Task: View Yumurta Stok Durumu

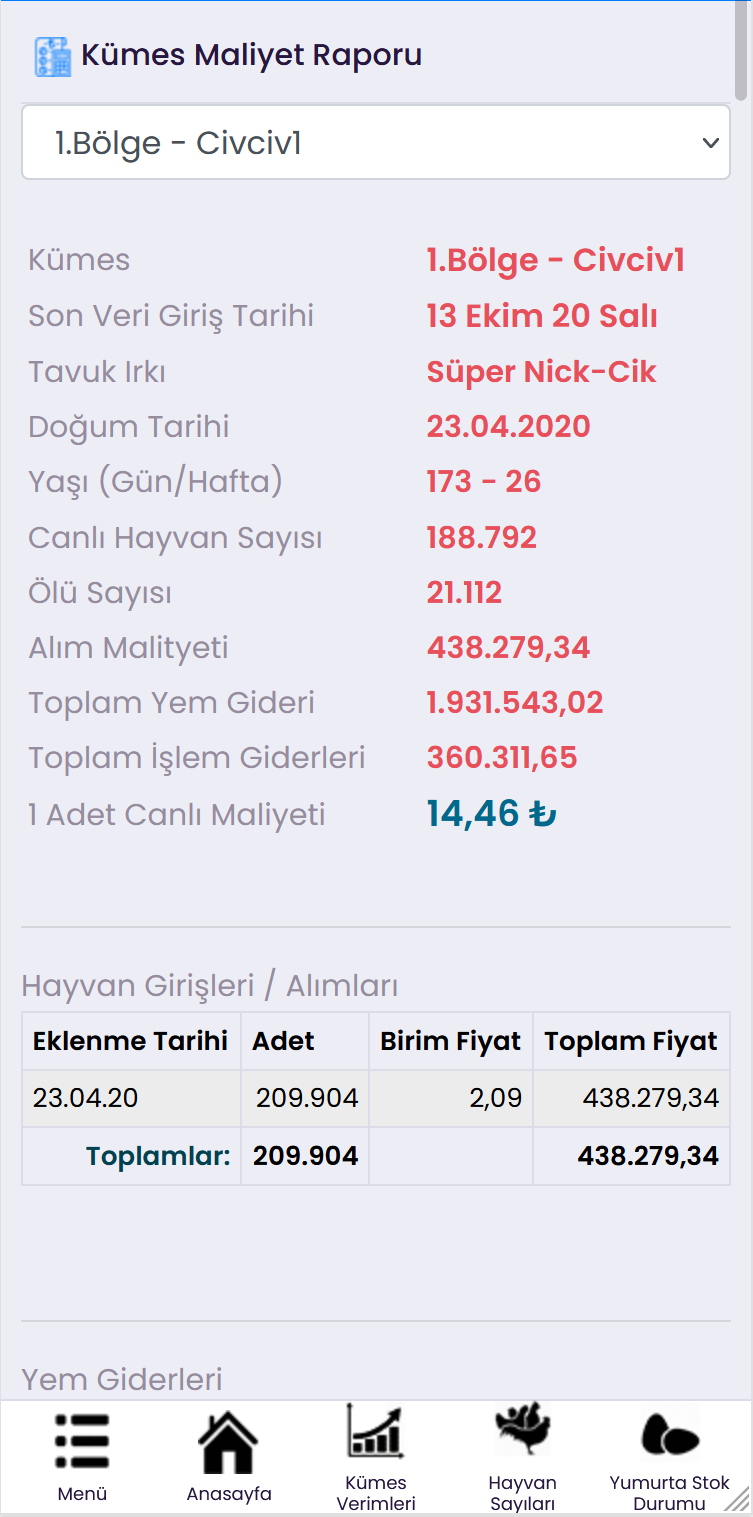Action: coord(669,1457)
